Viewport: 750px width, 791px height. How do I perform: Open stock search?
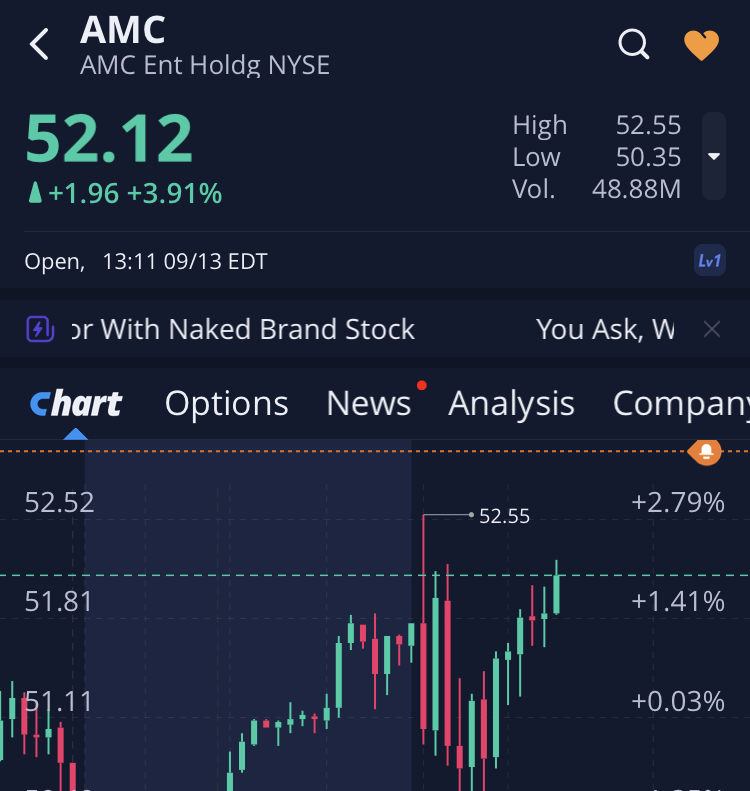tap(634, 44)
